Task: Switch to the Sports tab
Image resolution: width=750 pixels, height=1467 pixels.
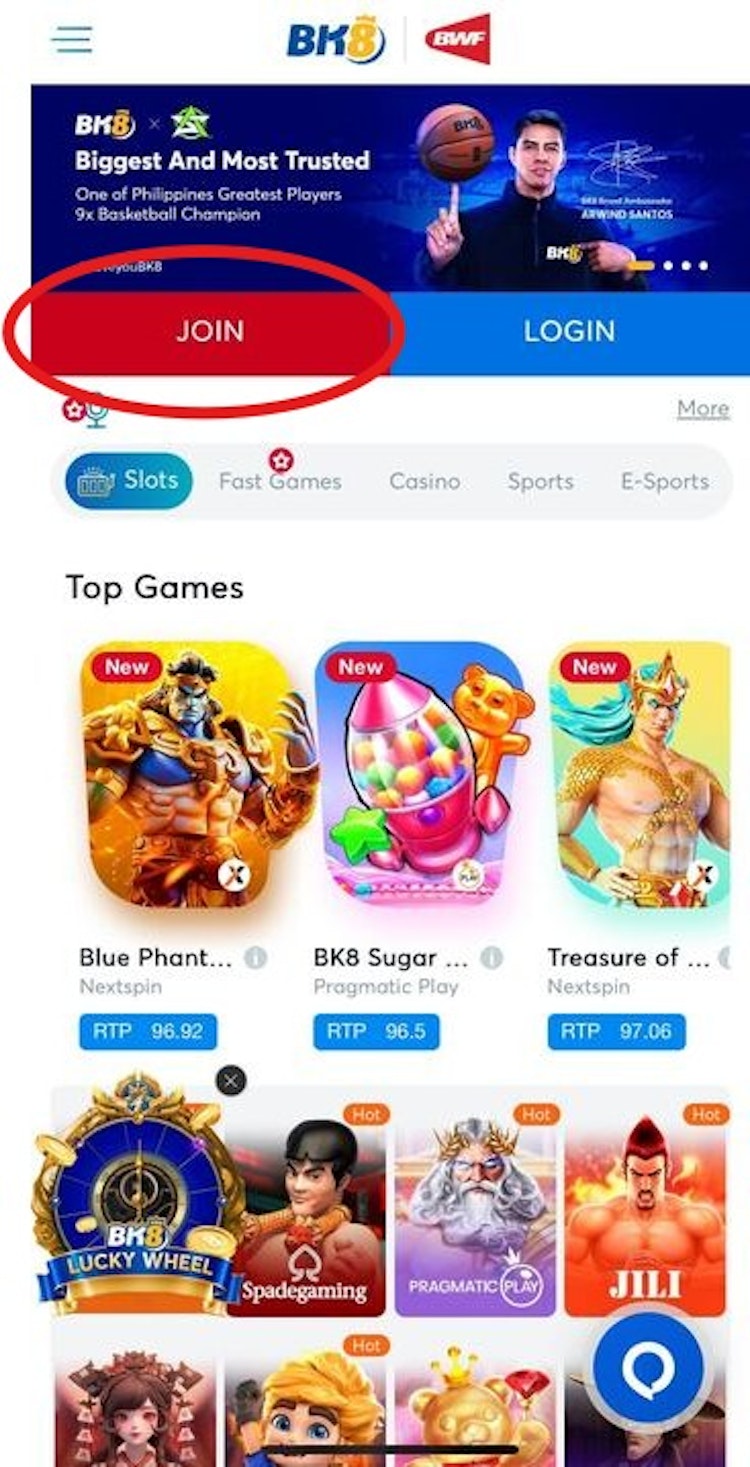Action: 540,481
